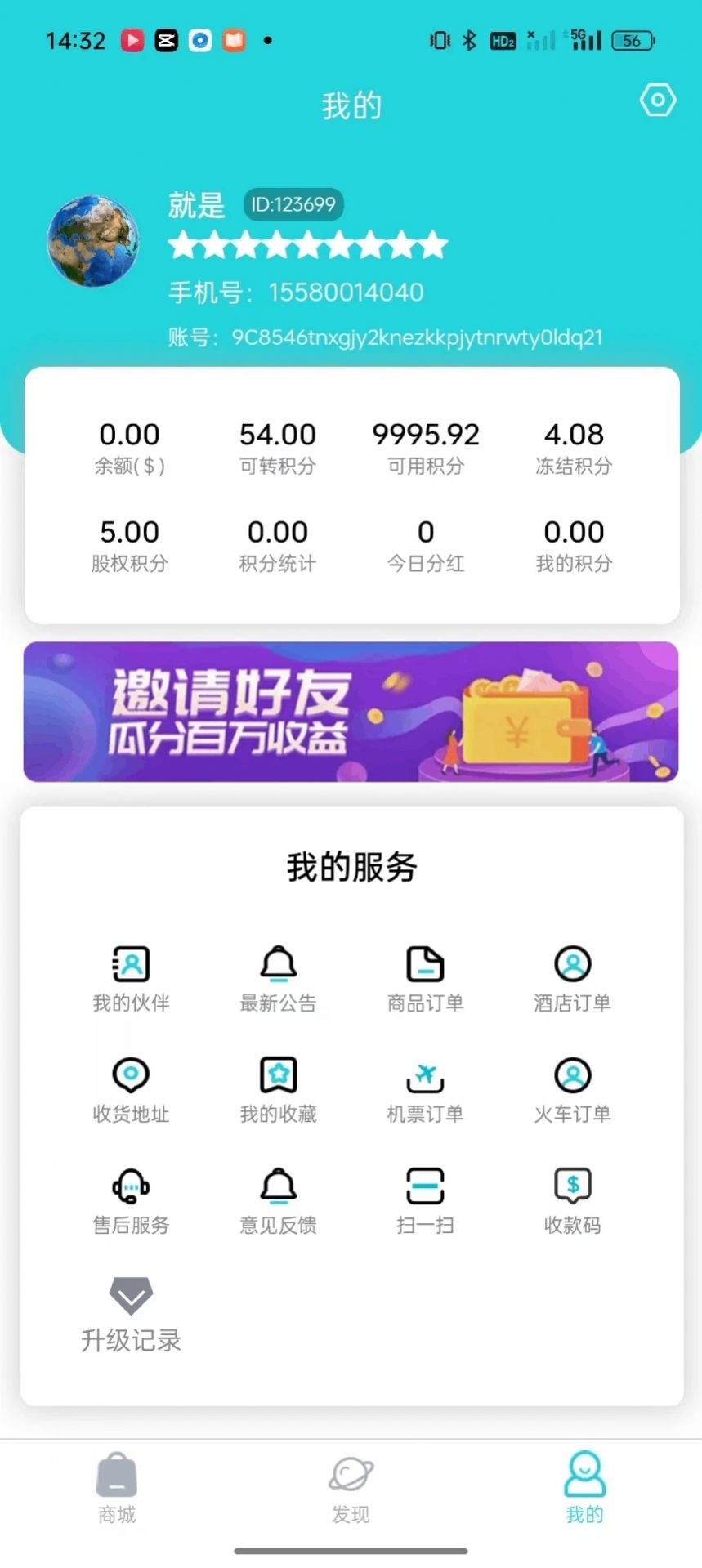The width and height of the screenshot is (702, 1568).
Task: Tap the invite friends banner
Action: tap(350, 713)
